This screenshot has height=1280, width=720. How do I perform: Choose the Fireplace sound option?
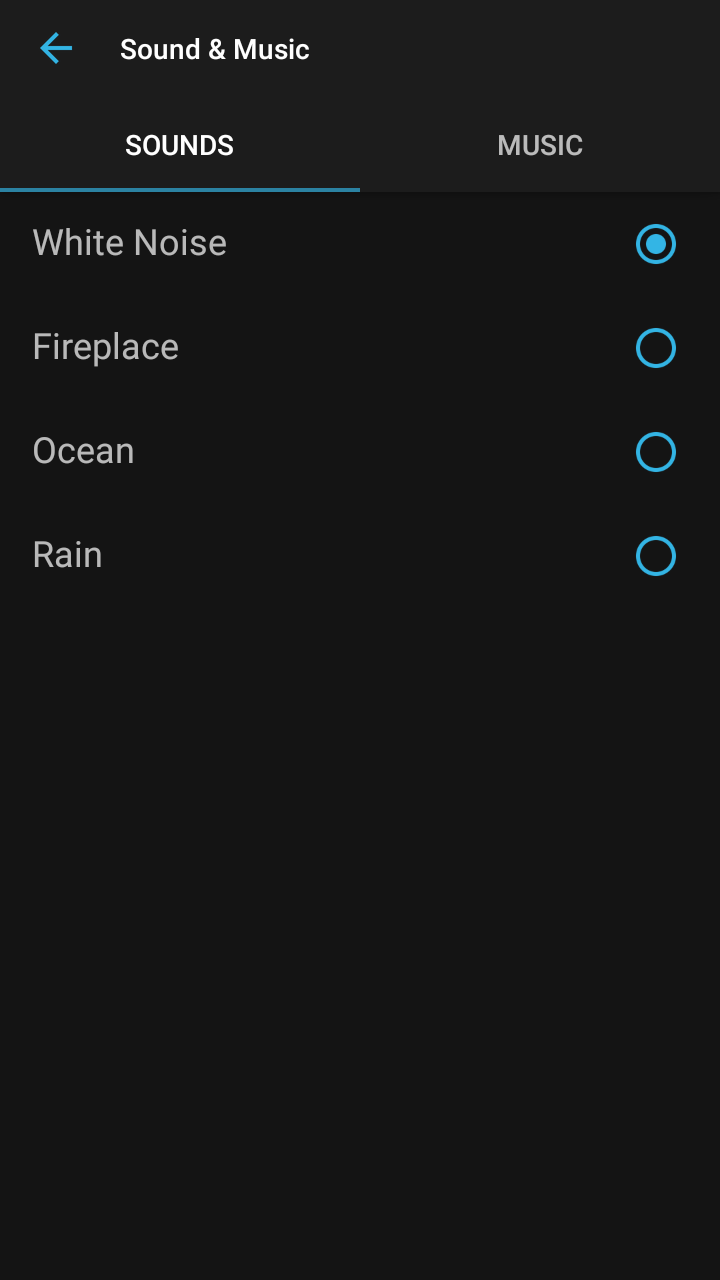655,348
